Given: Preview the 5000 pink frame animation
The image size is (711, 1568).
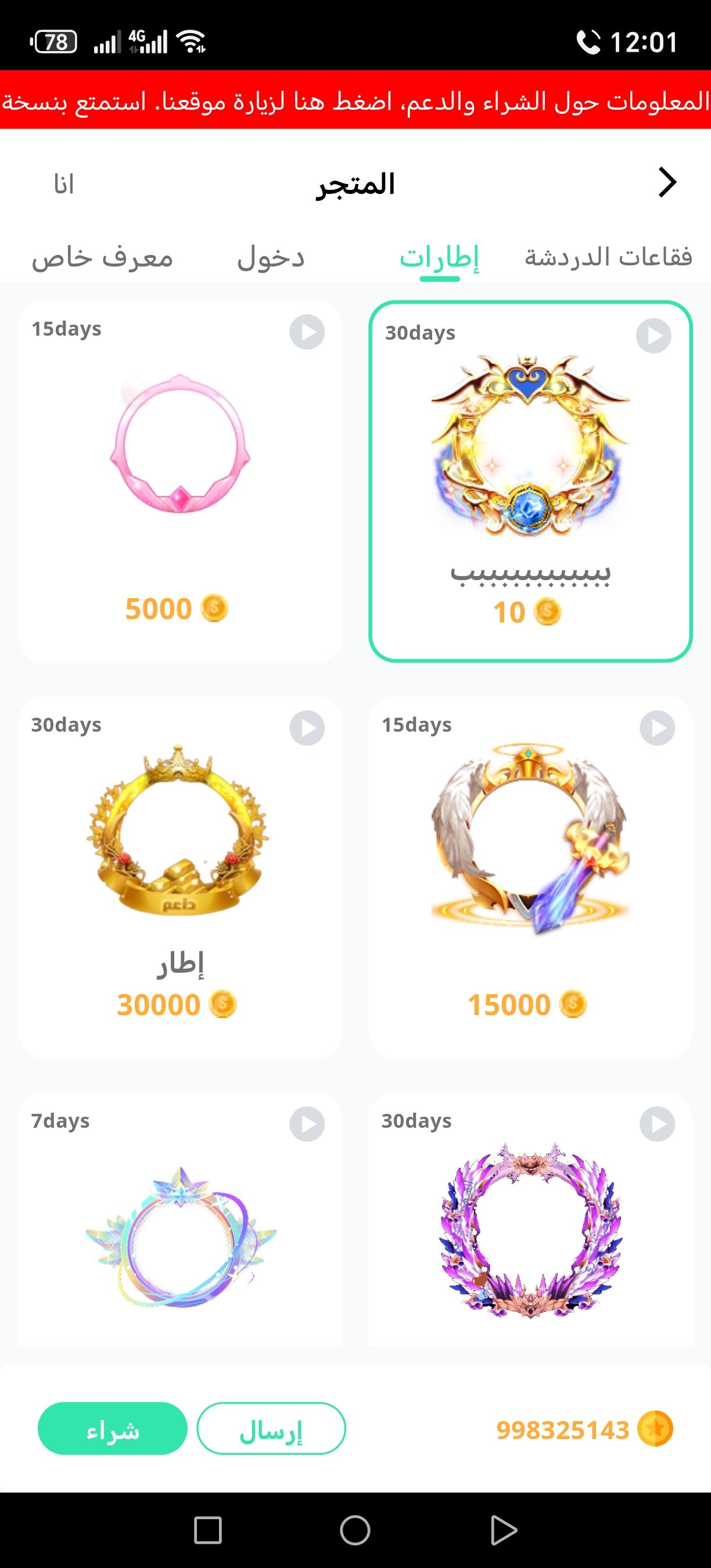Looking at the screenshot, I should [307, 332].
